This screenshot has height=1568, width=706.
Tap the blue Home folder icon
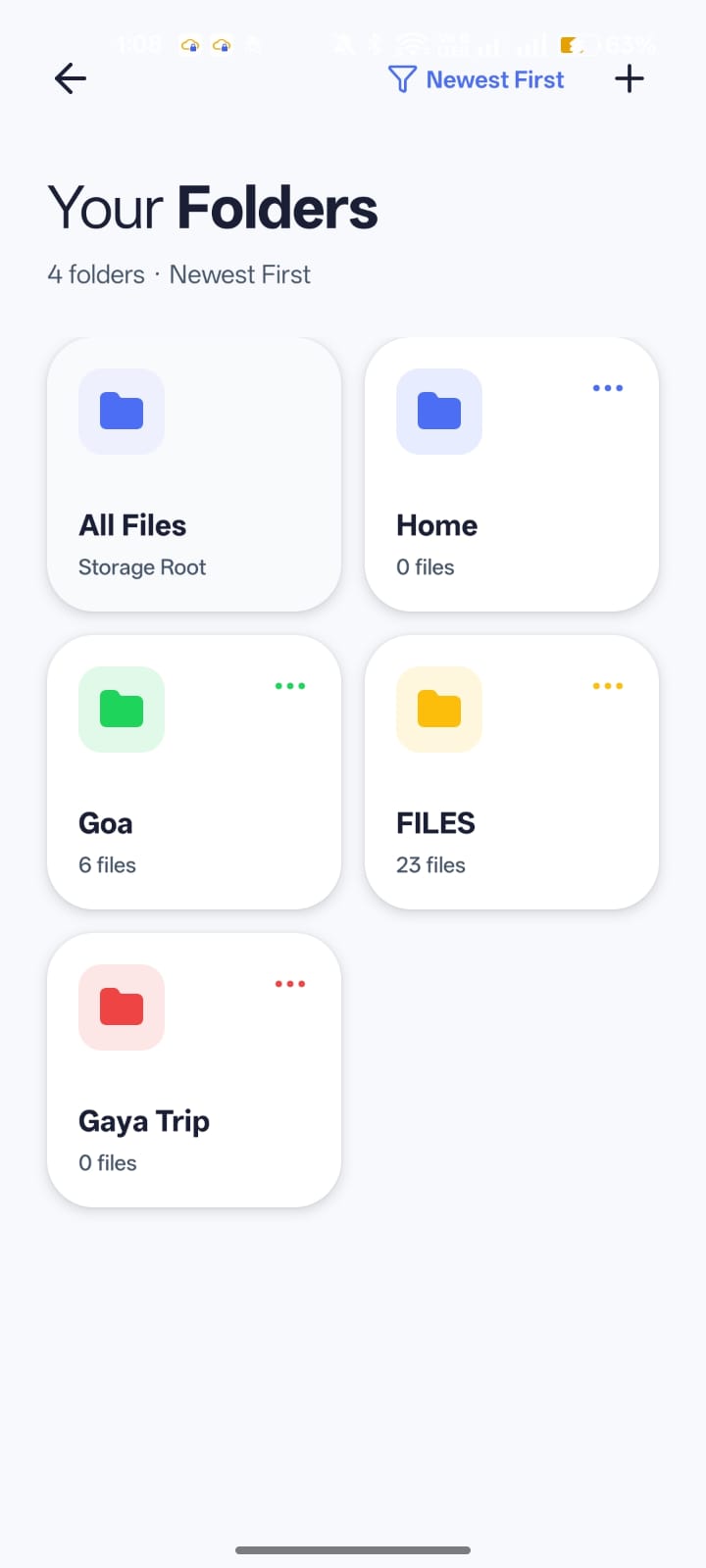coord(438,412)
